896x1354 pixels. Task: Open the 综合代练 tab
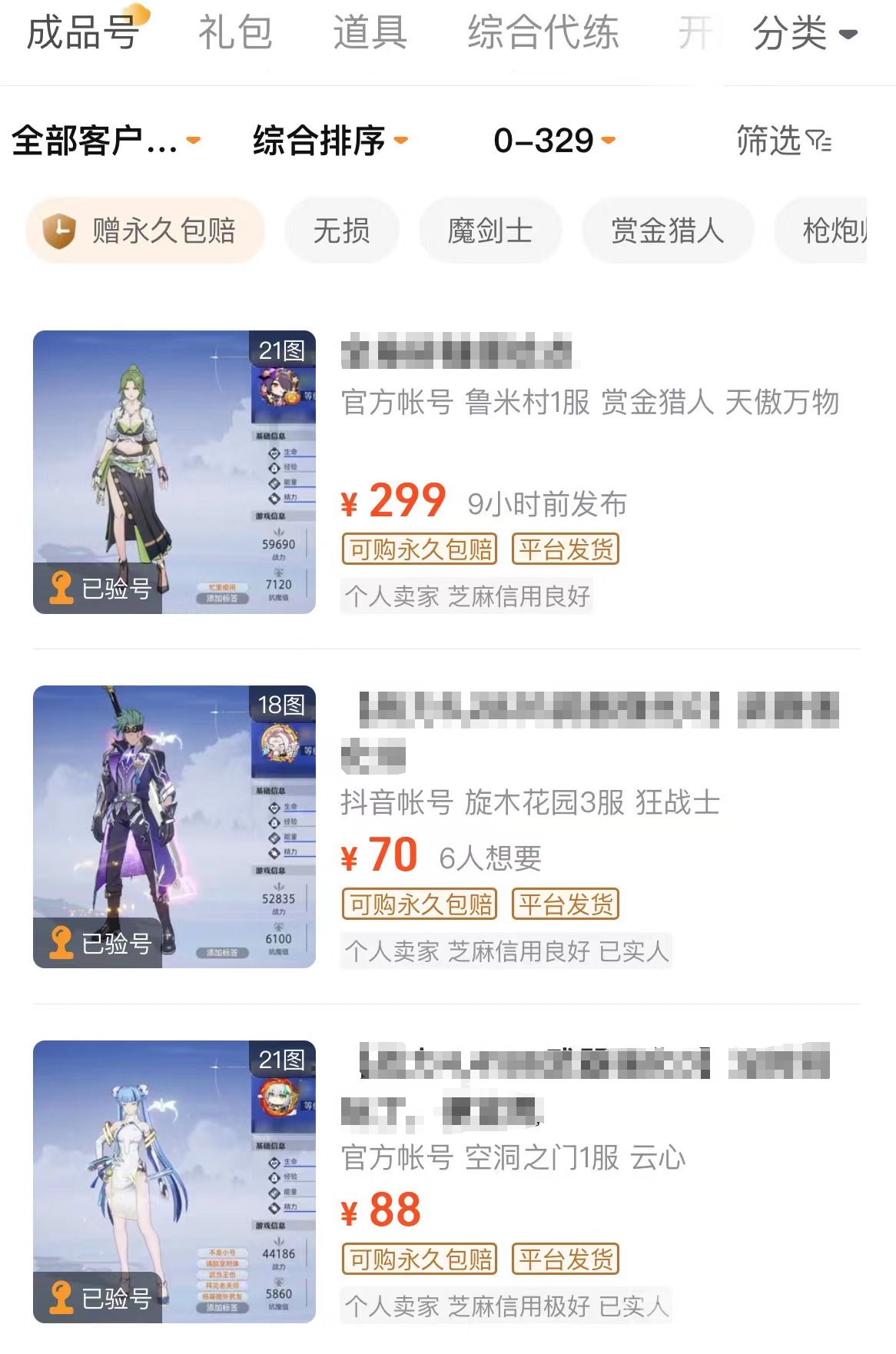[x=543, y=33]
